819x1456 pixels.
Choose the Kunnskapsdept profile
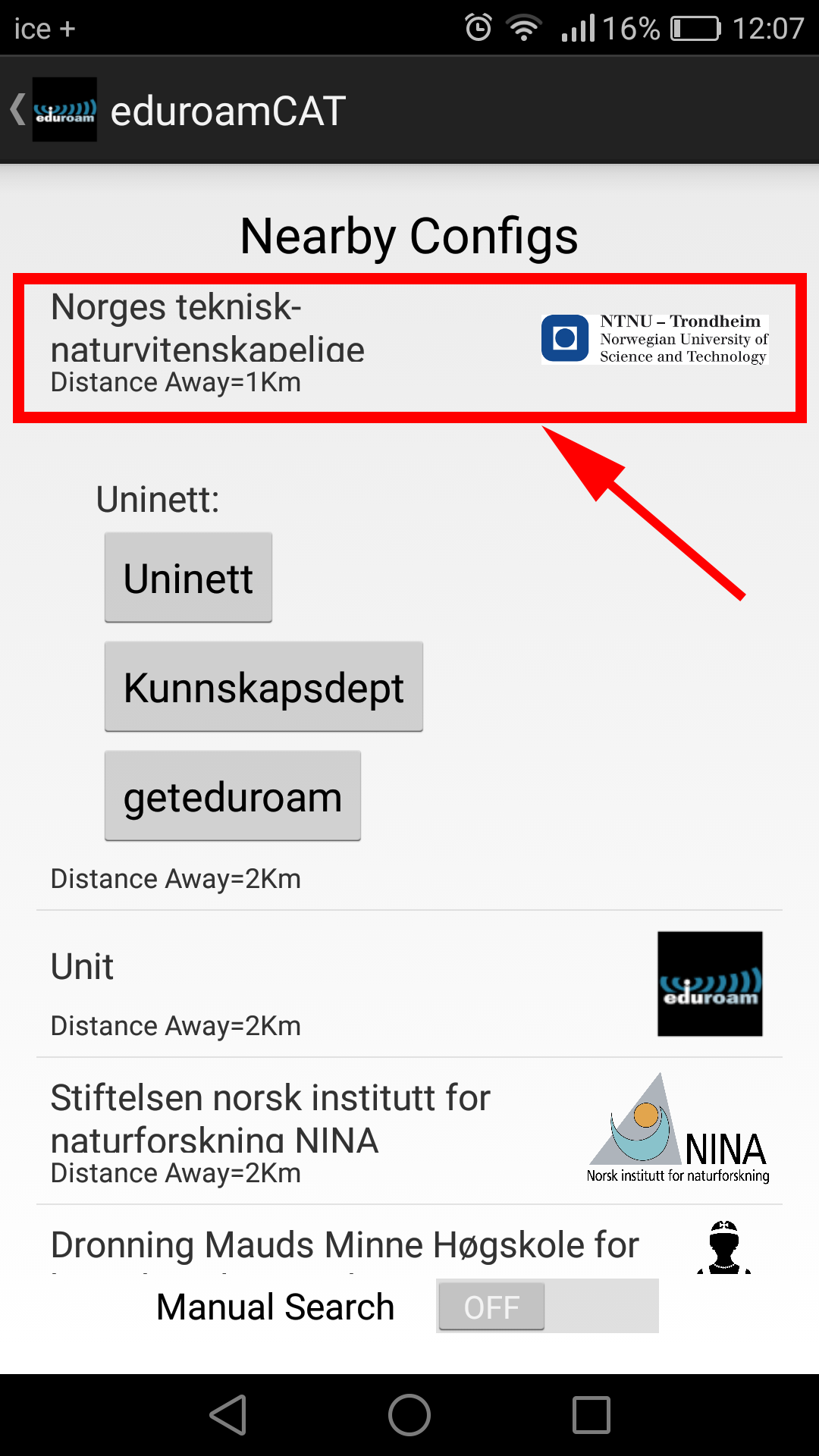click(263, 687)
